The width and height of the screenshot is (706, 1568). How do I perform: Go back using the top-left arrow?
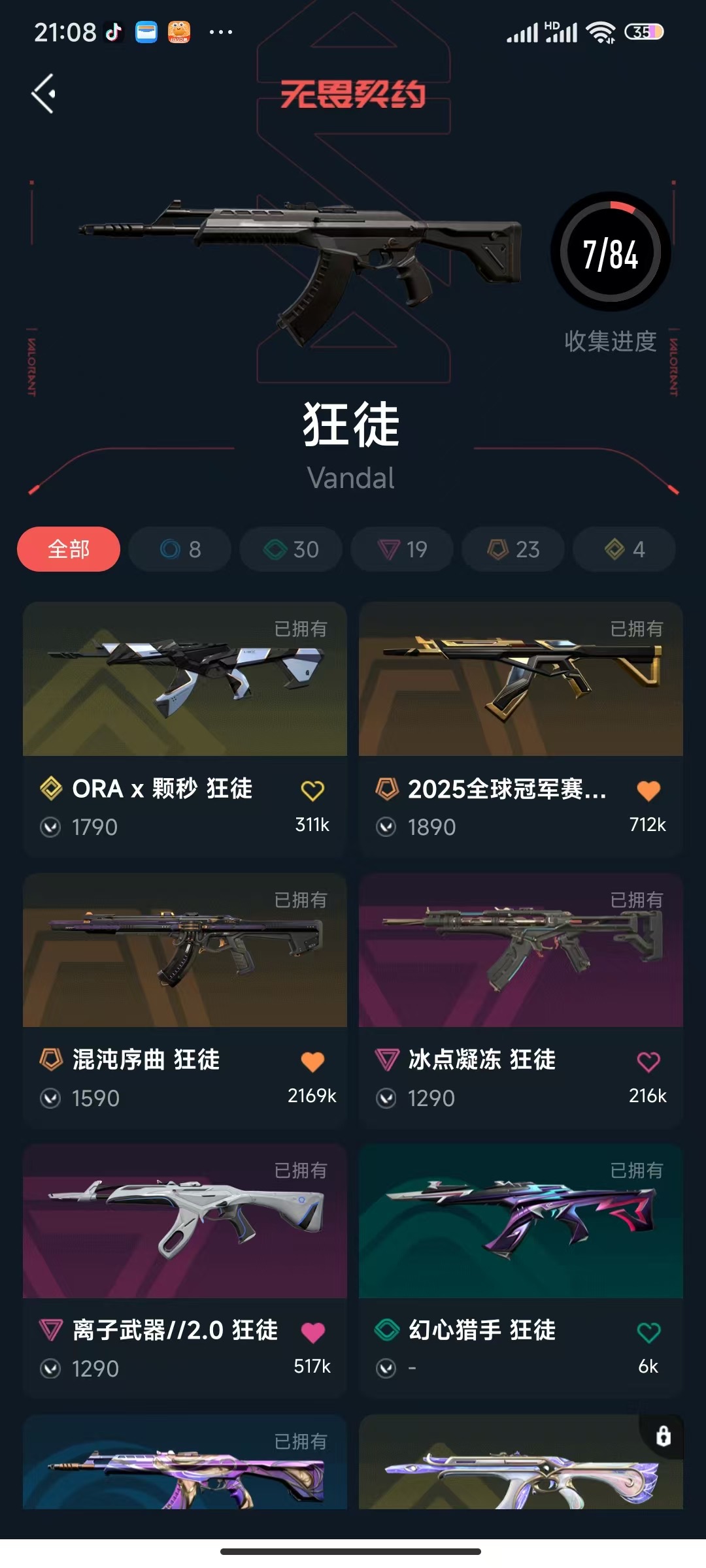44,94
